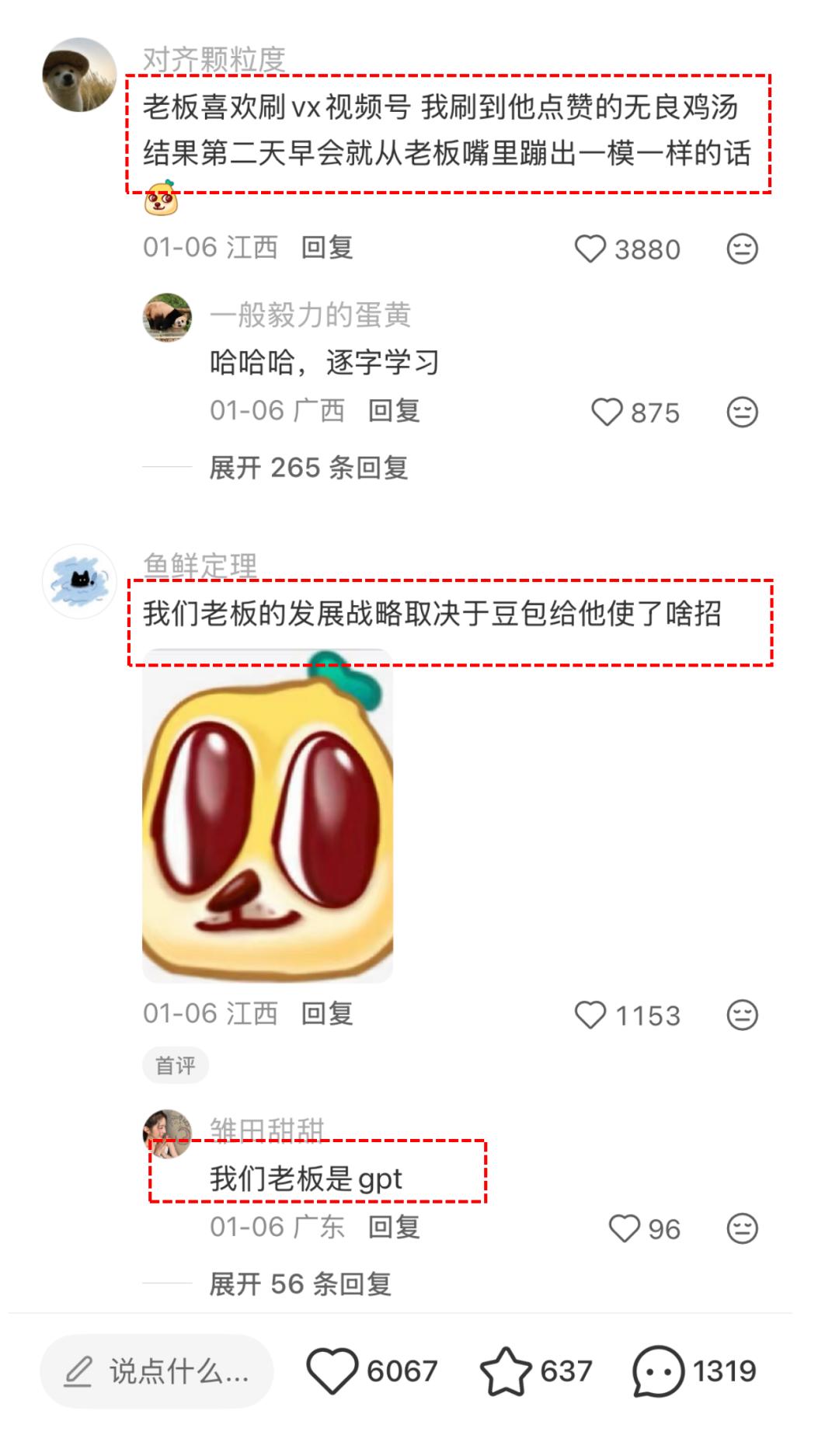
Task: Tap the 说点什么 comment input box
Action: [157, 1372]
